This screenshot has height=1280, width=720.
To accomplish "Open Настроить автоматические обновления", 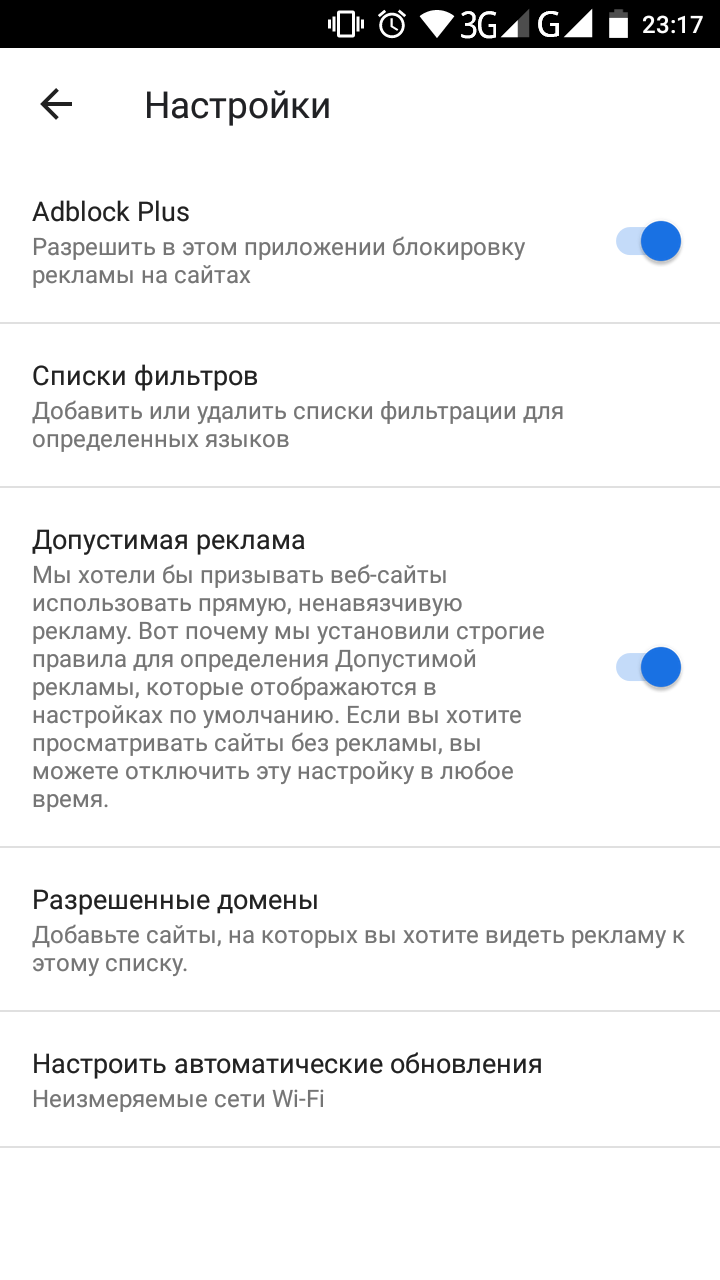I will pos(300,1080).
